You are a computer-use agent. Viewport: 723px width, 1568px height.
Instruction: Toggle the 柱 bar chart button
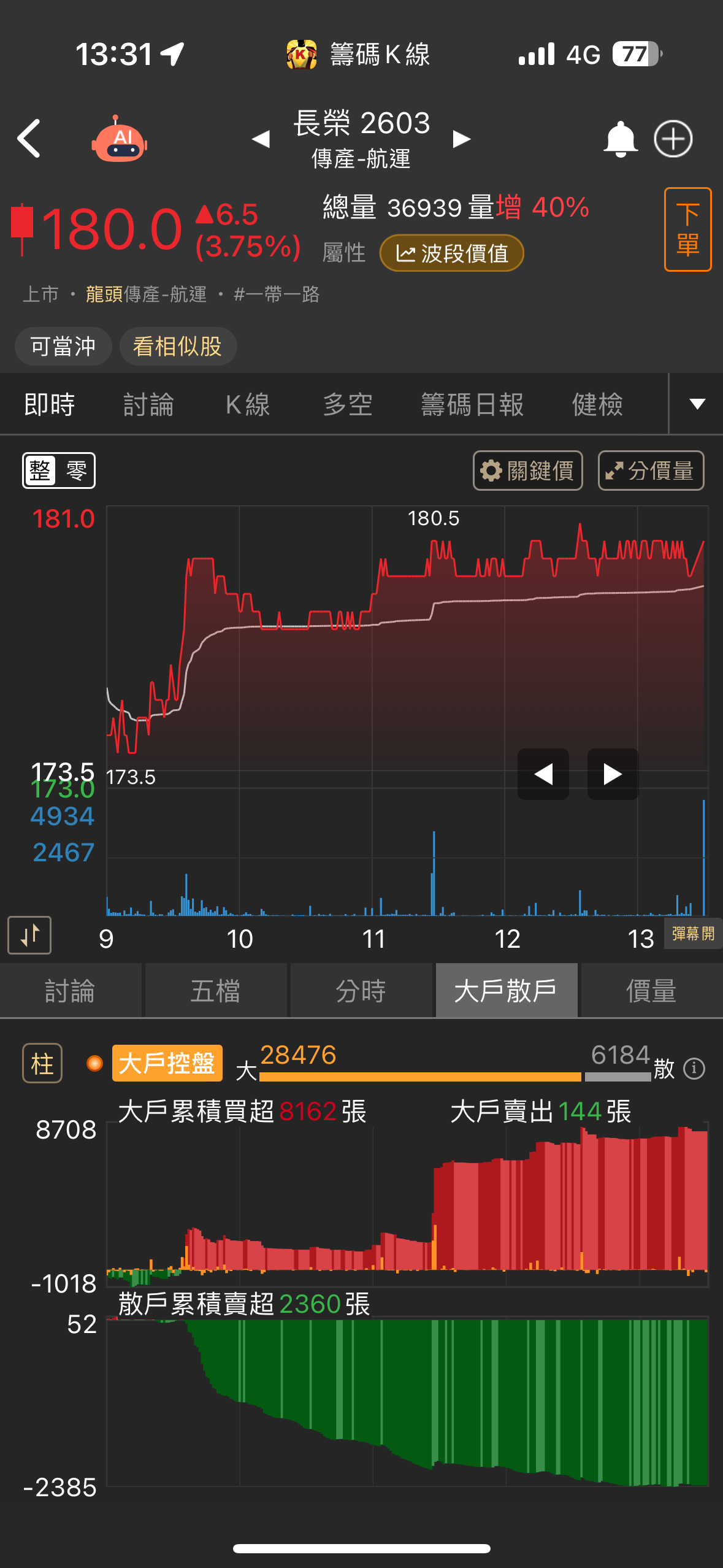pyautogui.click(x=42, y=1063)
